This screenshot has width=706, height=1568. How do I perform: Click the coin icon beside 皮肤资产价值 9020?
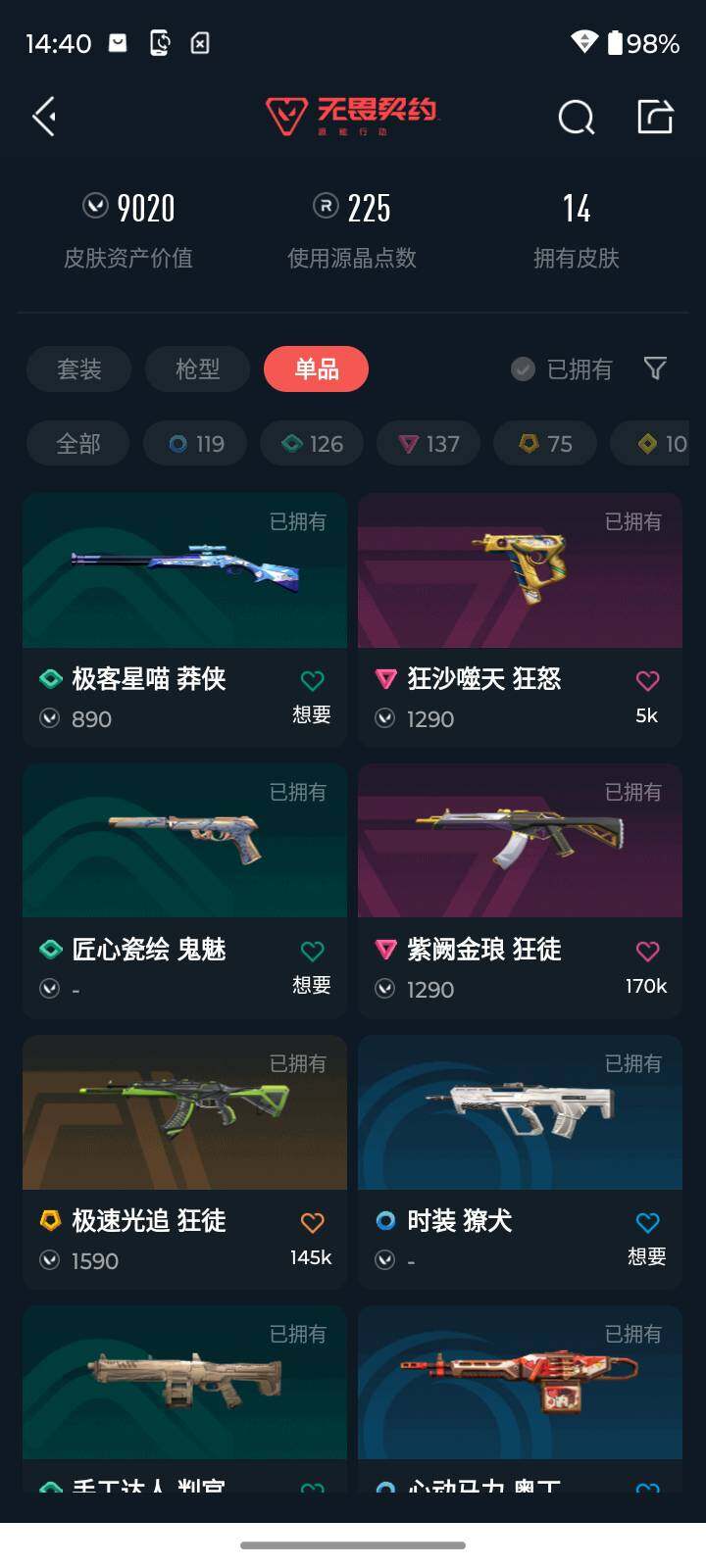95,206
